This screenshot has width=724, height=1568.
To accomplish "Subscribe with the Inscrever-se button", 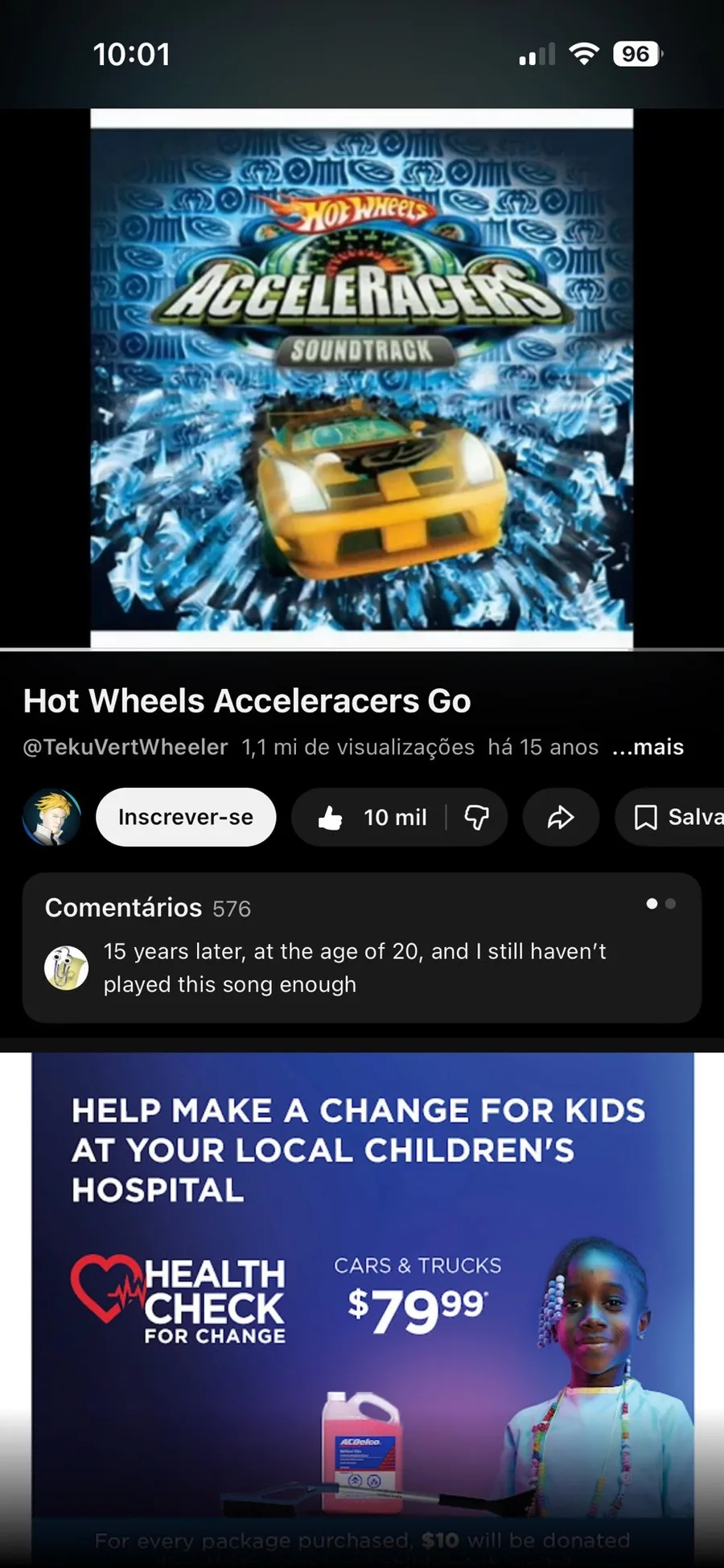I will [x=186, y=817].
